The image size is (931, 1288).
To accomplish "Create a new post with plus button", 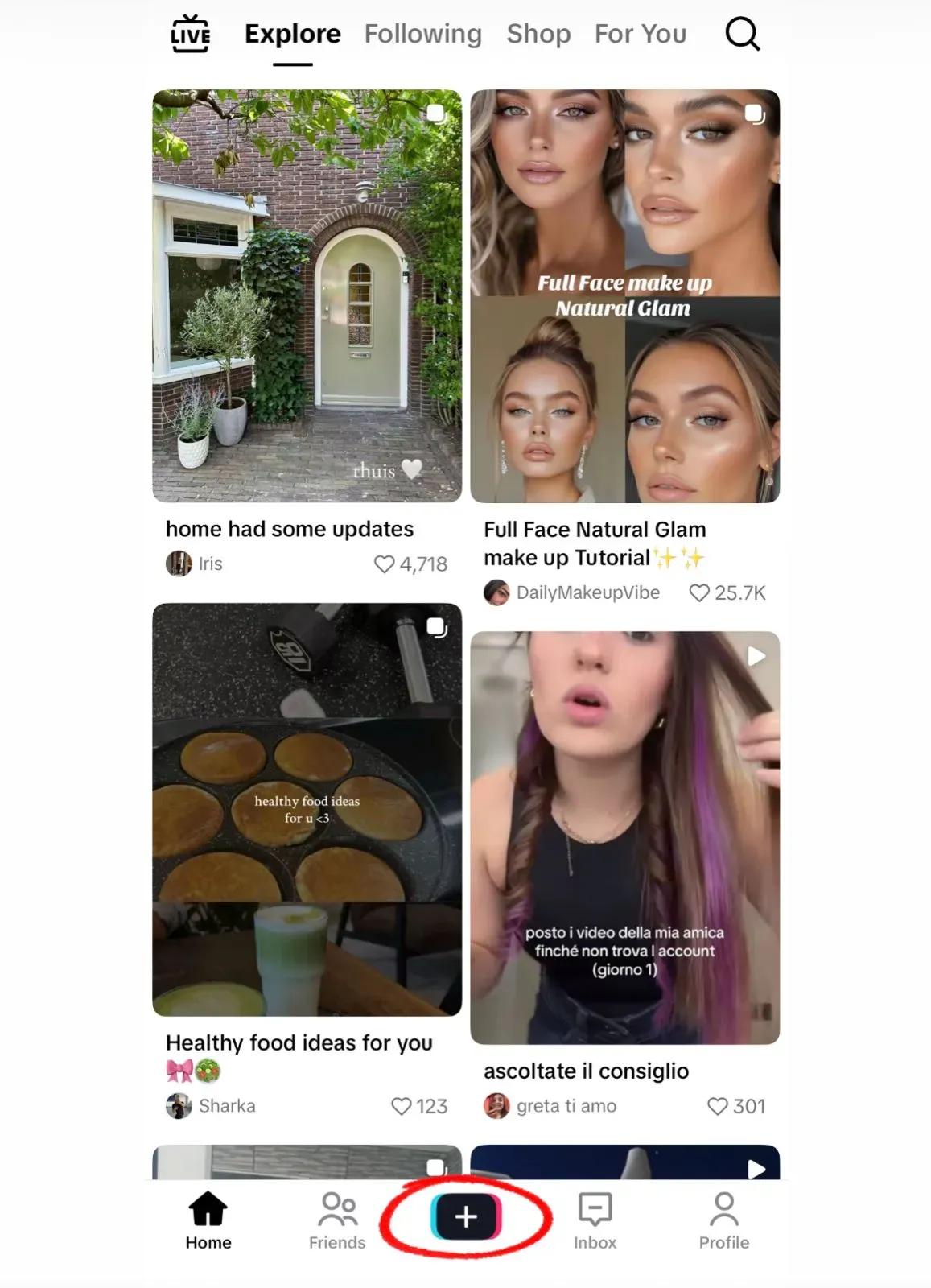I will [466, 1216].
